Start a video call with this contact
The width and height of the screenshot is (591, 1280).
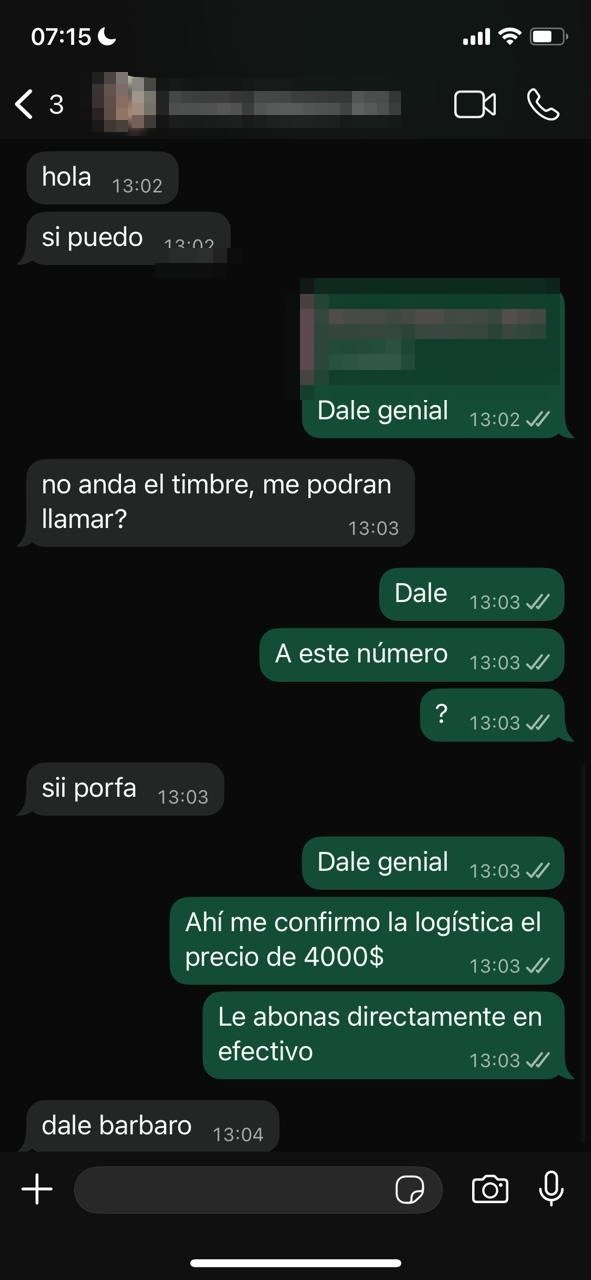[475, 104]
